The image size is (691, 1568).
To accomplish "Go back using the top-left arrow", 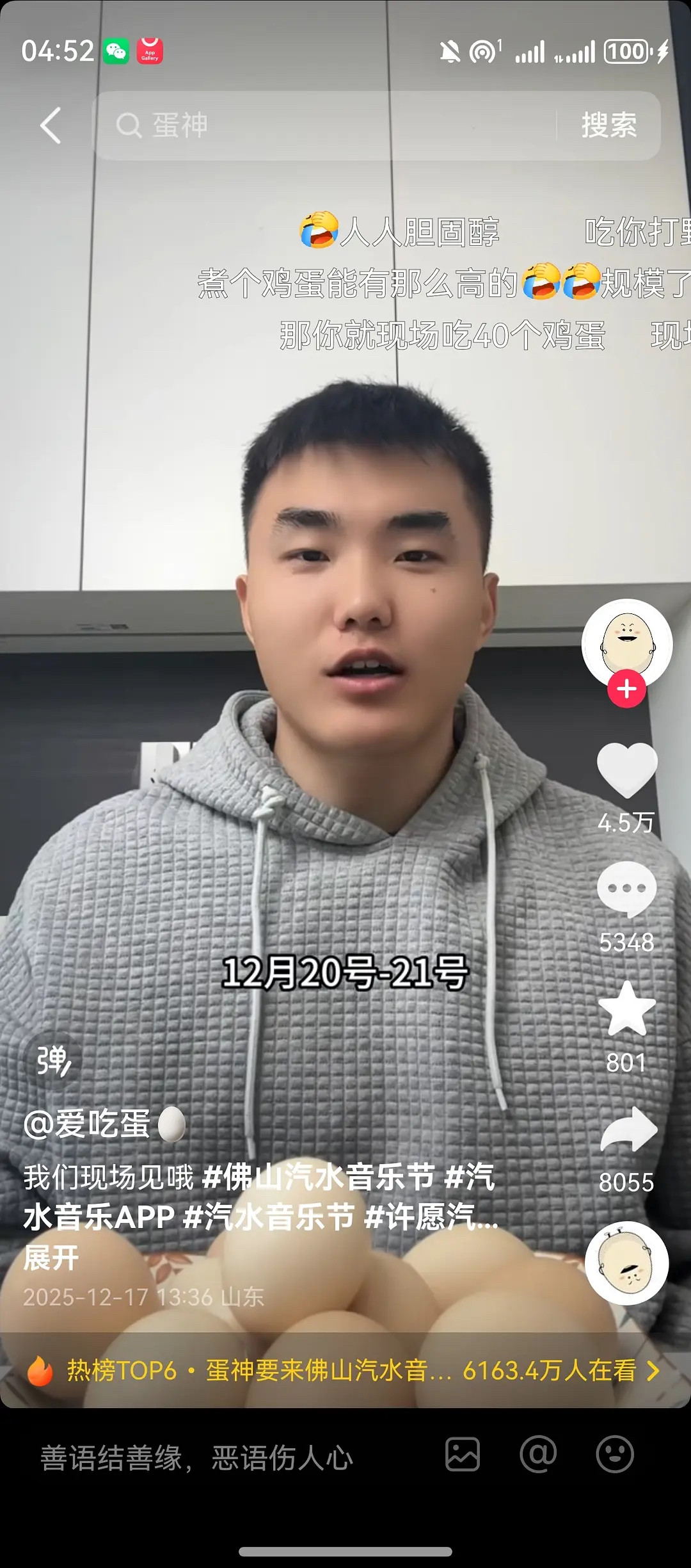I will 51,125.
